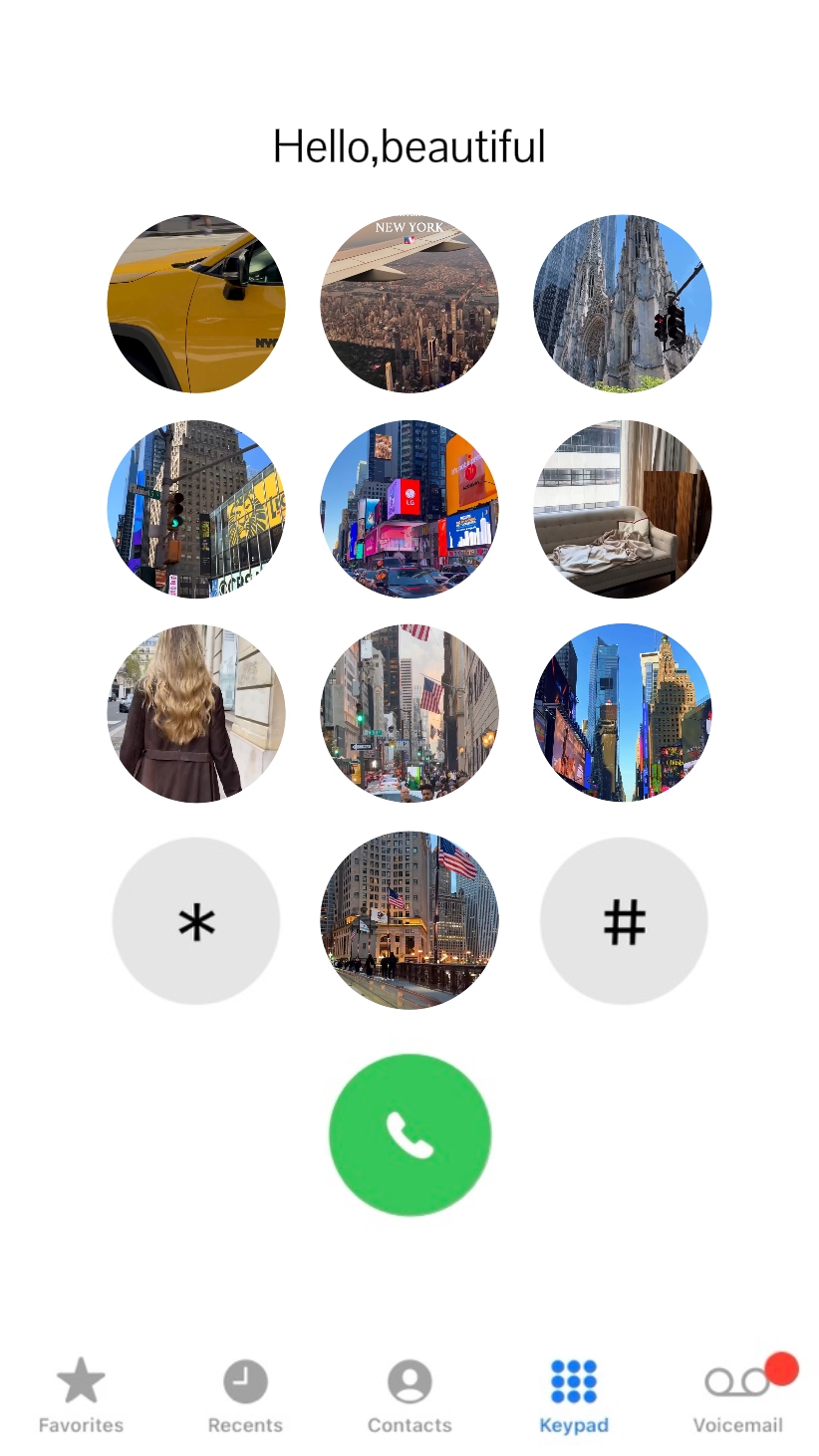Tap the sofa by the window key

(623, 509)
